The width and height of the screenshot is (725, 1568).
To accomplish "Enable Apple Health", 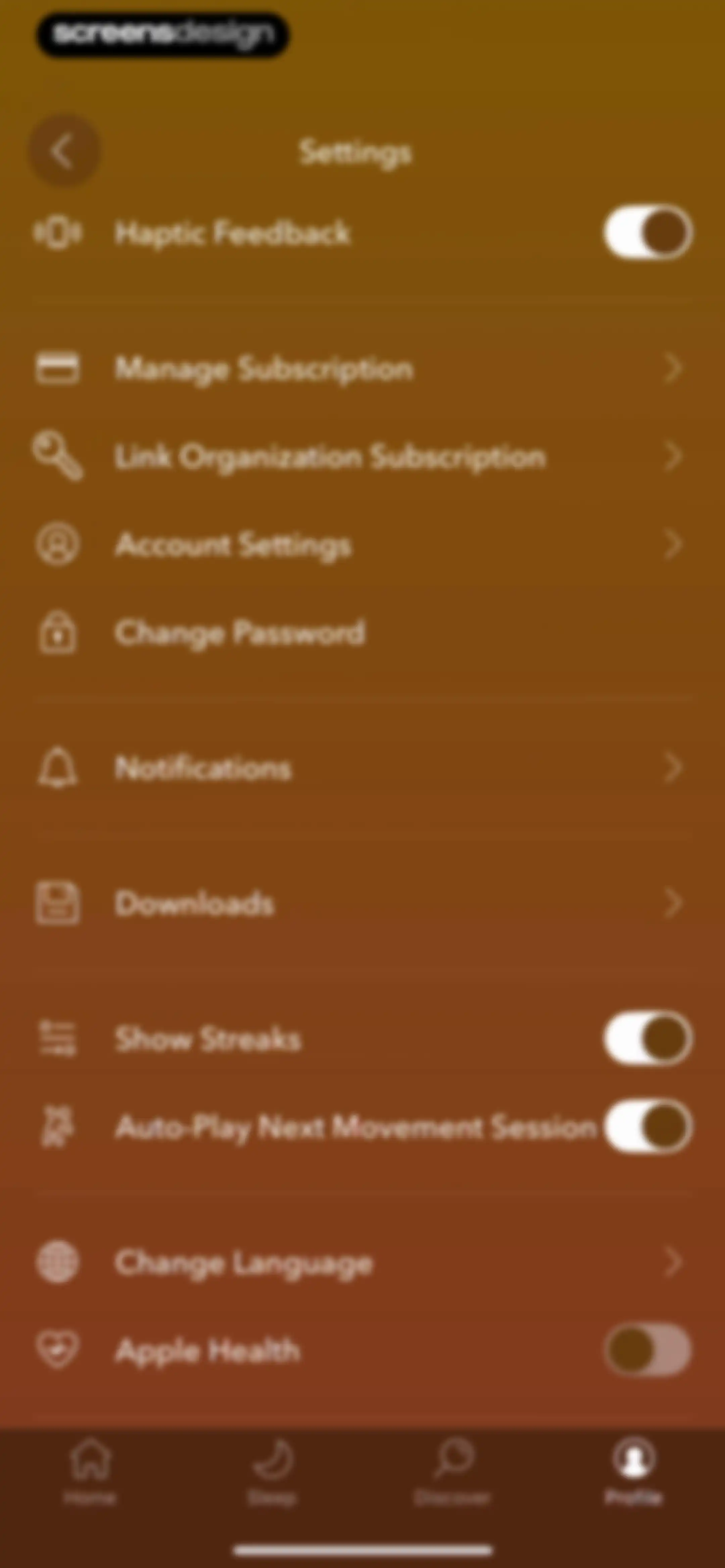I will click(648, 1349).
